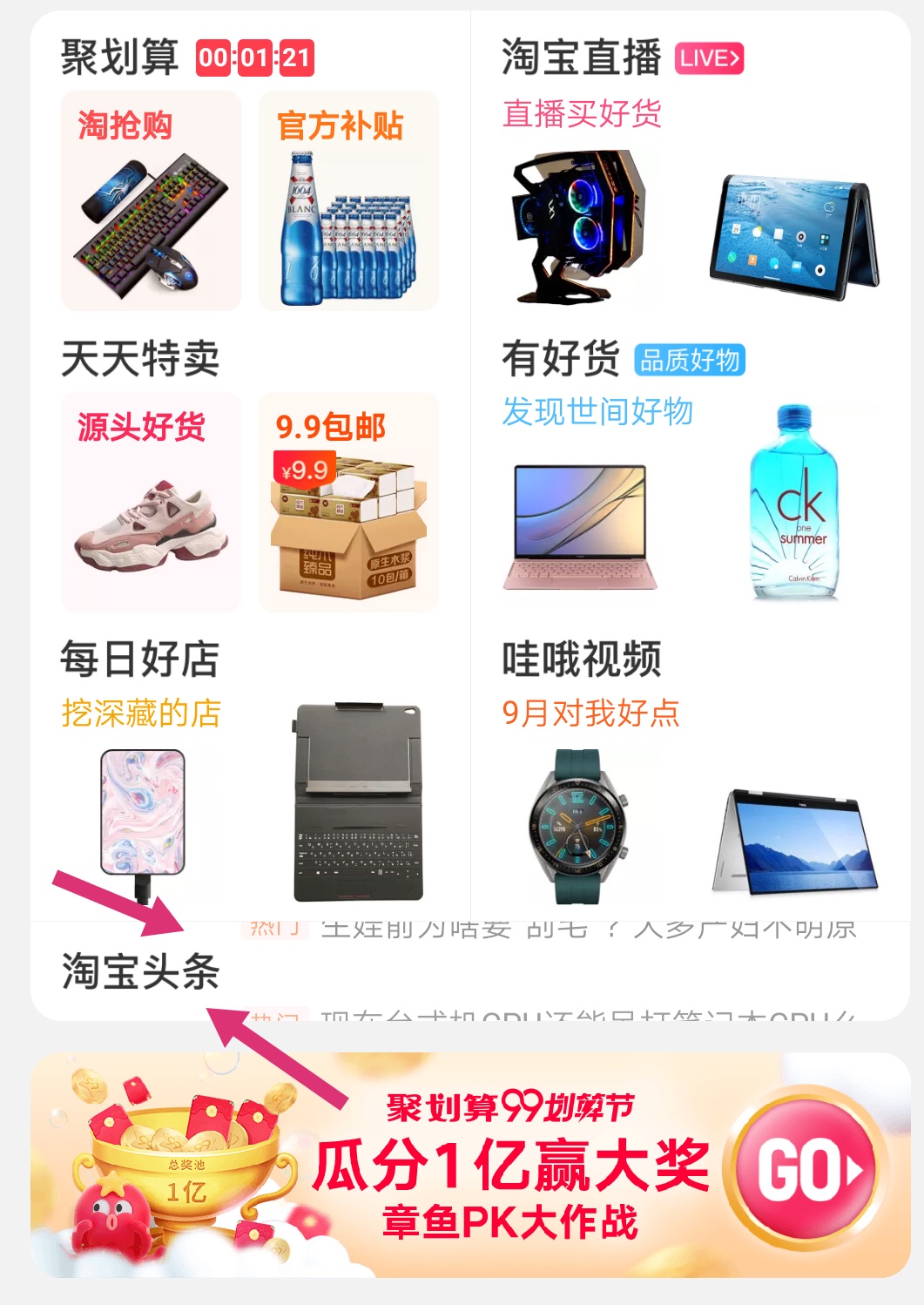View the convertible laptop video item
Screen dimensions: 924x1305
(x=796, y=841)
